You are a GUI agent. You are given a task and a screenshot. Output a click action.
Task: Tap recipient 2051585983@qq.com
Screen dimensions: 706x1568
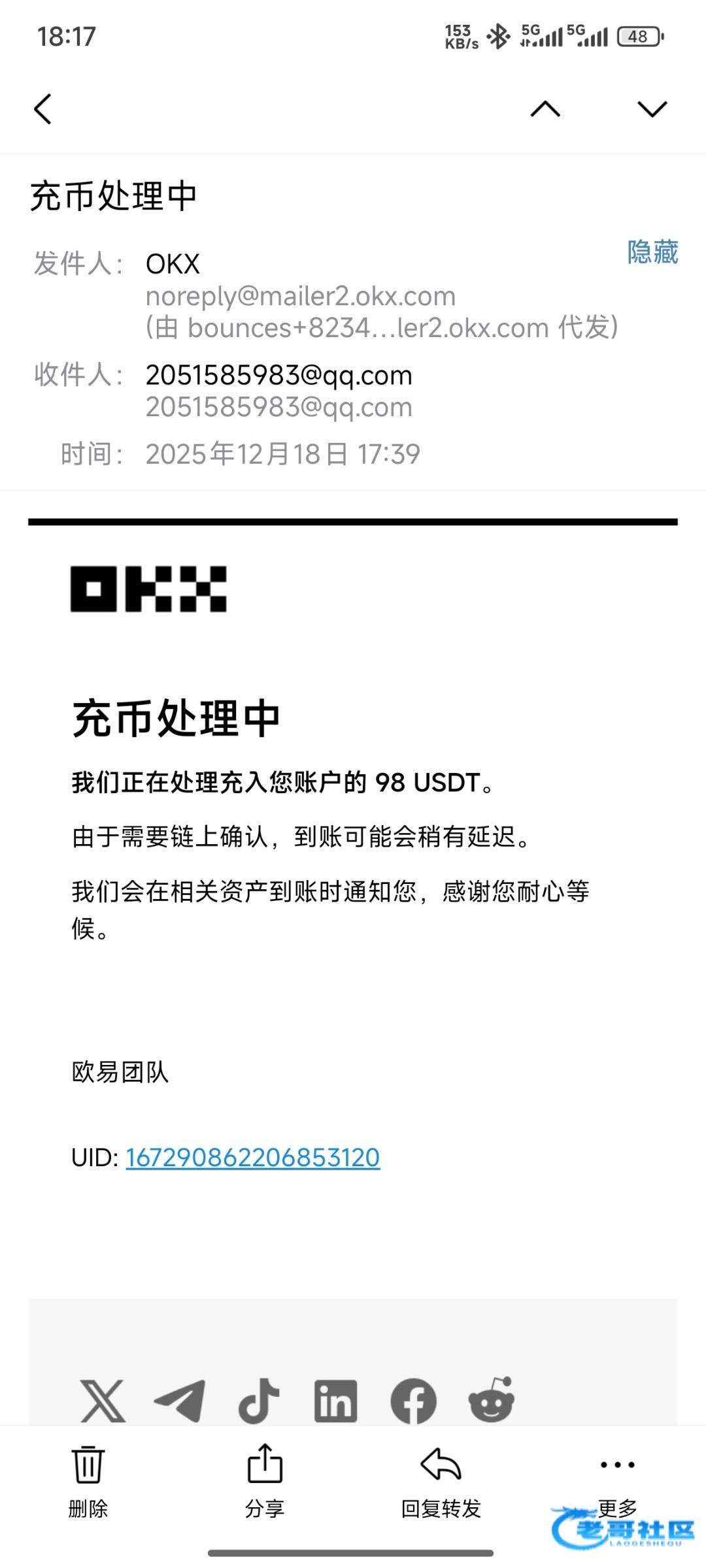(278, 376)
